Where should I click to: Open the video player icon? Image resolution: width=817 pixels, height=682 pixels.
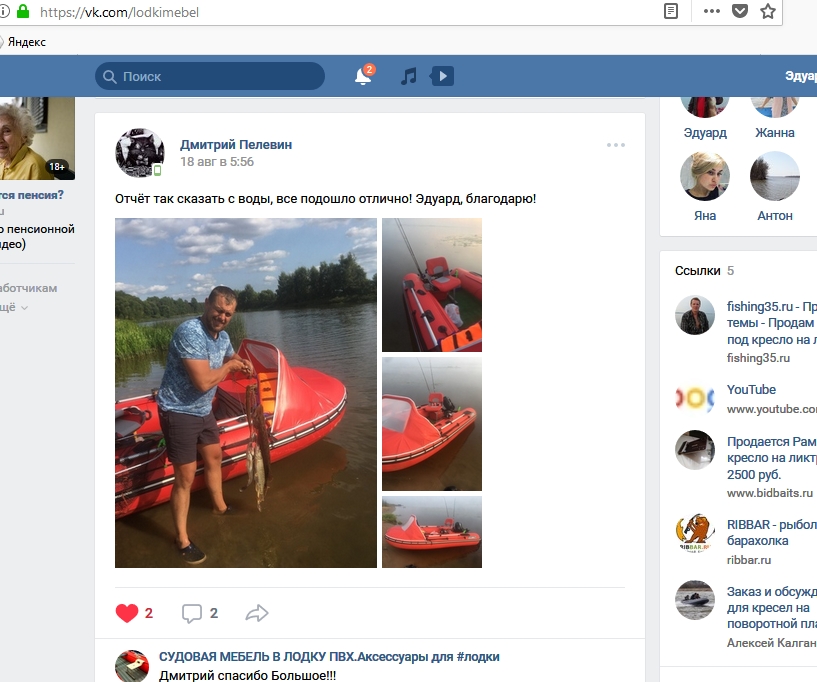point(442,76)
